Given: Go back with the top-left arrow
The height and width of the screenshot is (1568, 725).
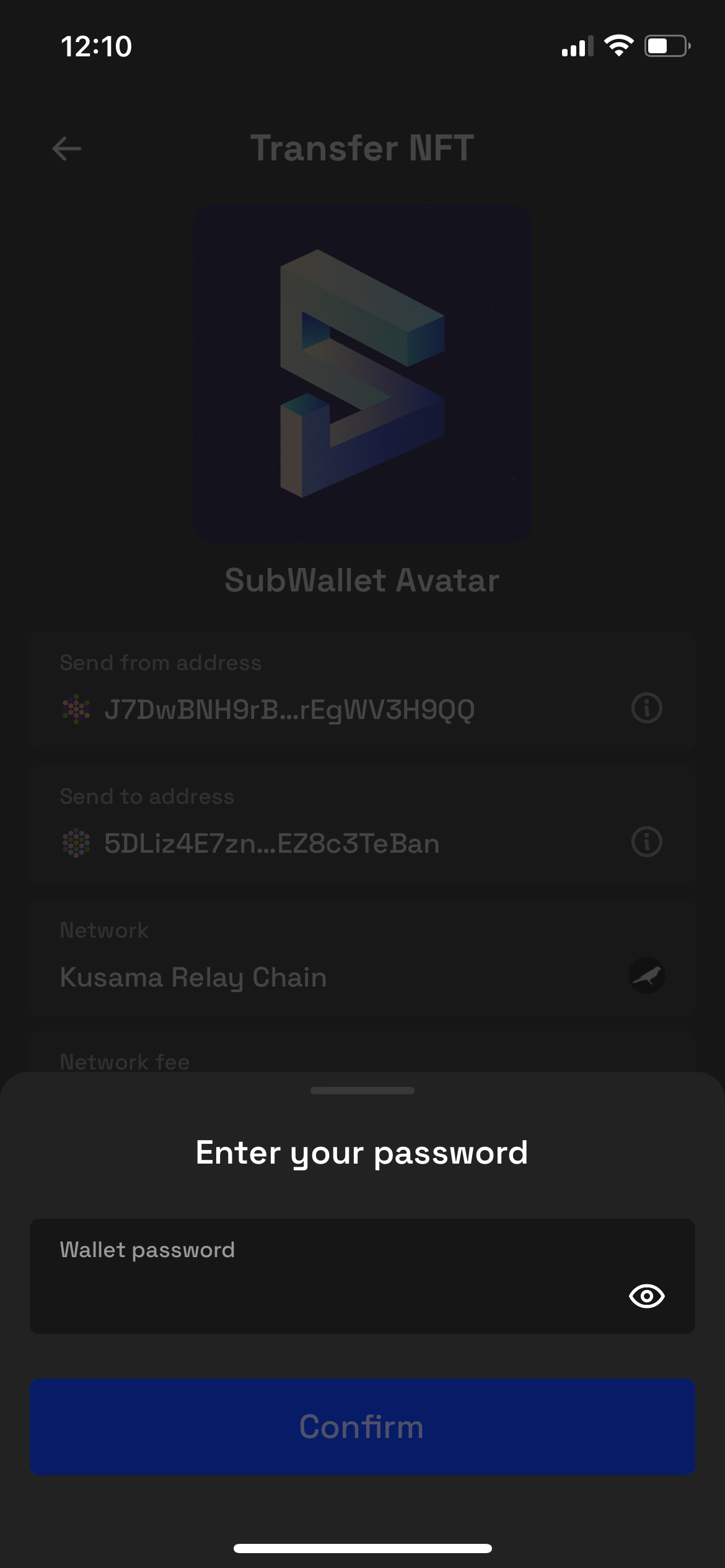Looking at the screenshot, I should (x=67, y=149).
